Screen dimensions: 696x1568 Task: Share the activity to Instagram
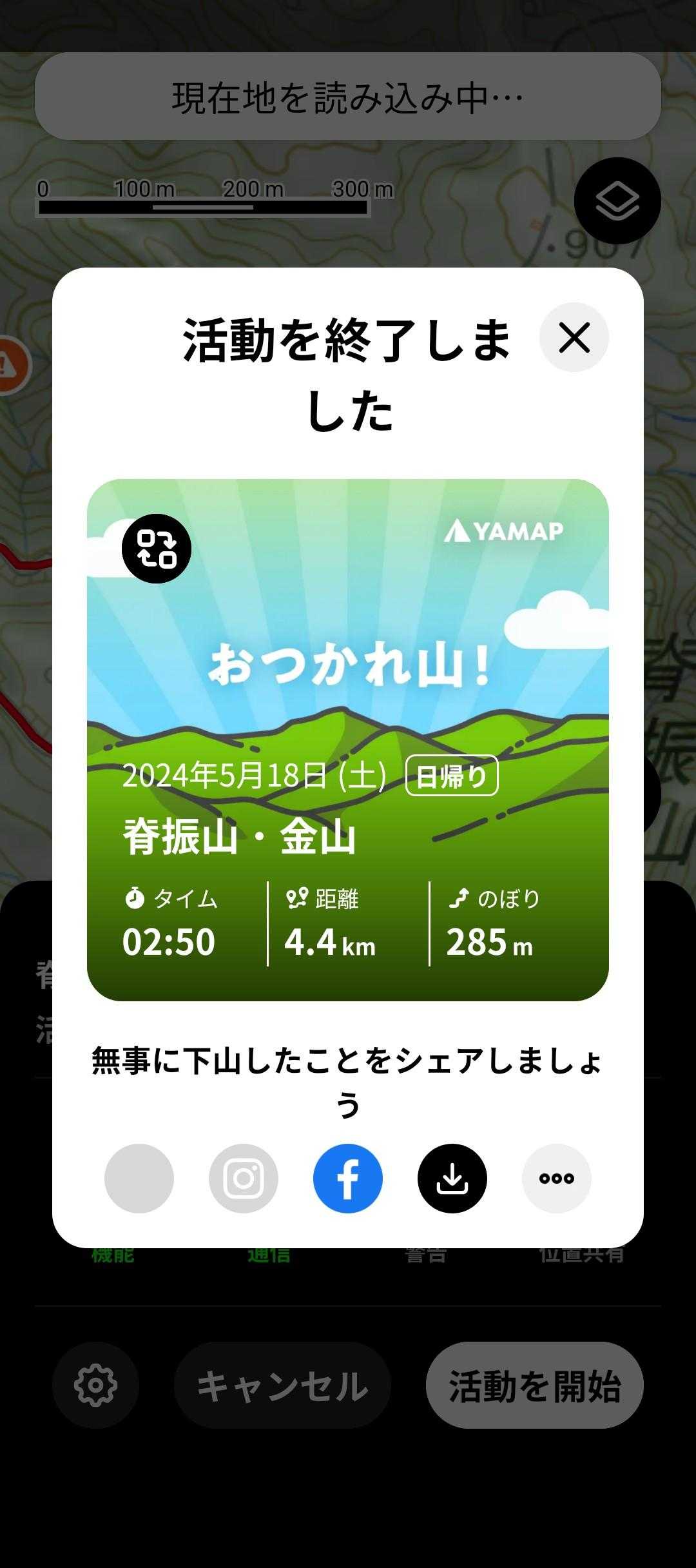pyautogui.click(x=244, y=1178)
